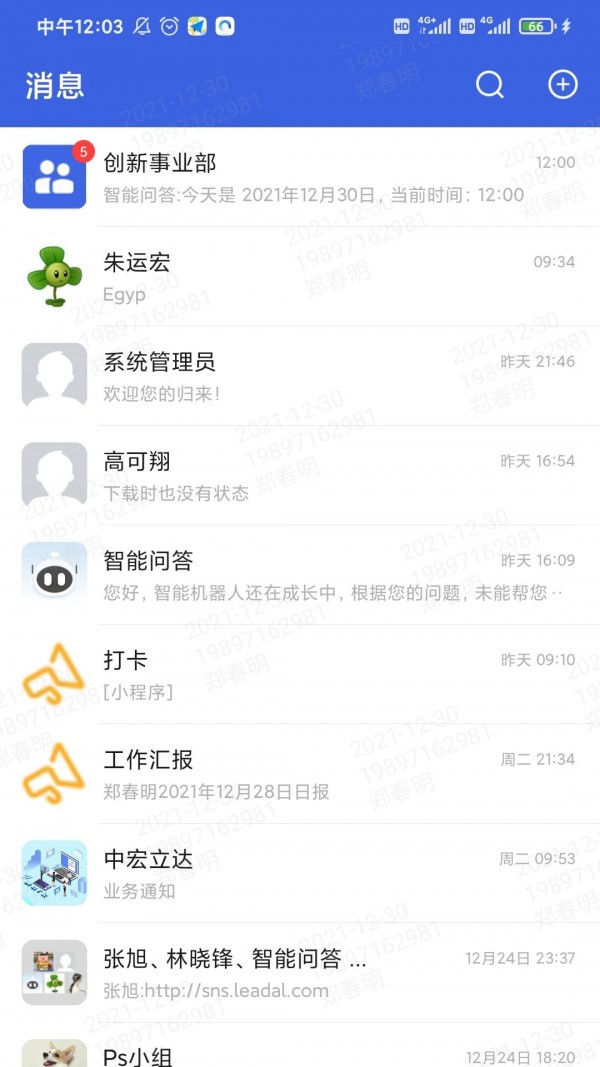Open the 打卡 mini program message

pyautogui.click(x=300, y=675)
